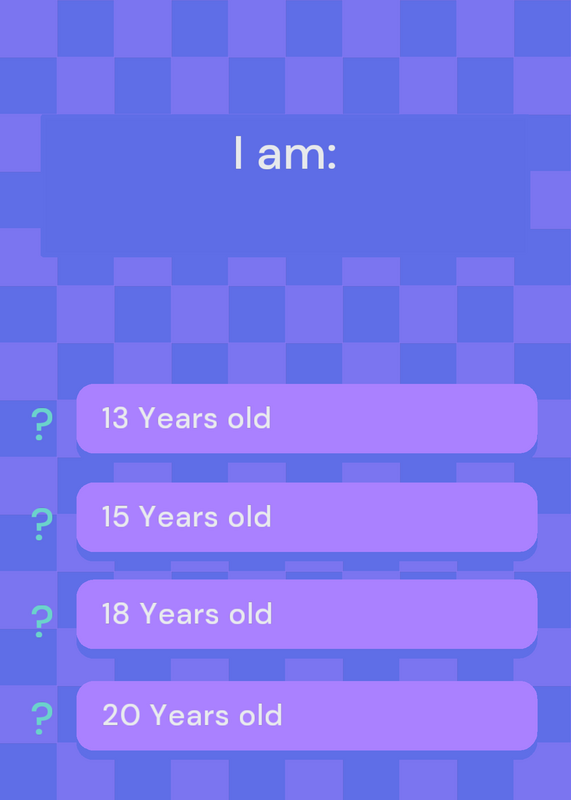The image size is (571, 800).
Task: Answer with 20 Years old
Action: point(307,715)
